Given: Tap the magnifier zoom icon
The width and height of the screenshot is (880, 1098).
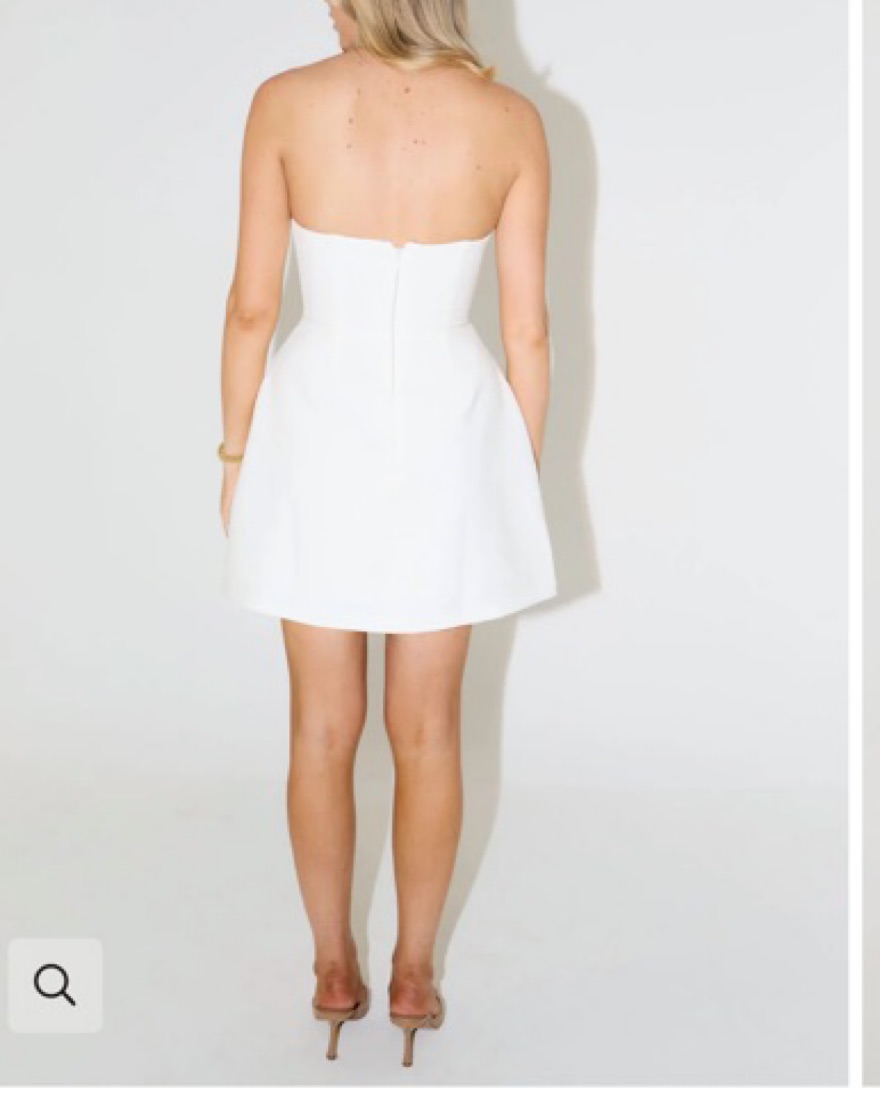Looking at the screenshot, I should coord(55,985).
